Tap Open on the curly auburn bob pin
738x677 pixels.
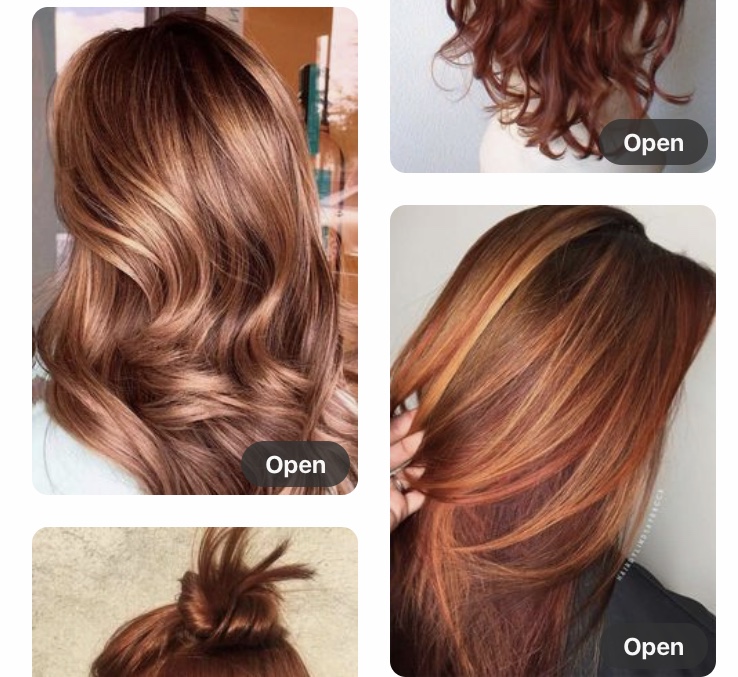click(x=653, y=143)
